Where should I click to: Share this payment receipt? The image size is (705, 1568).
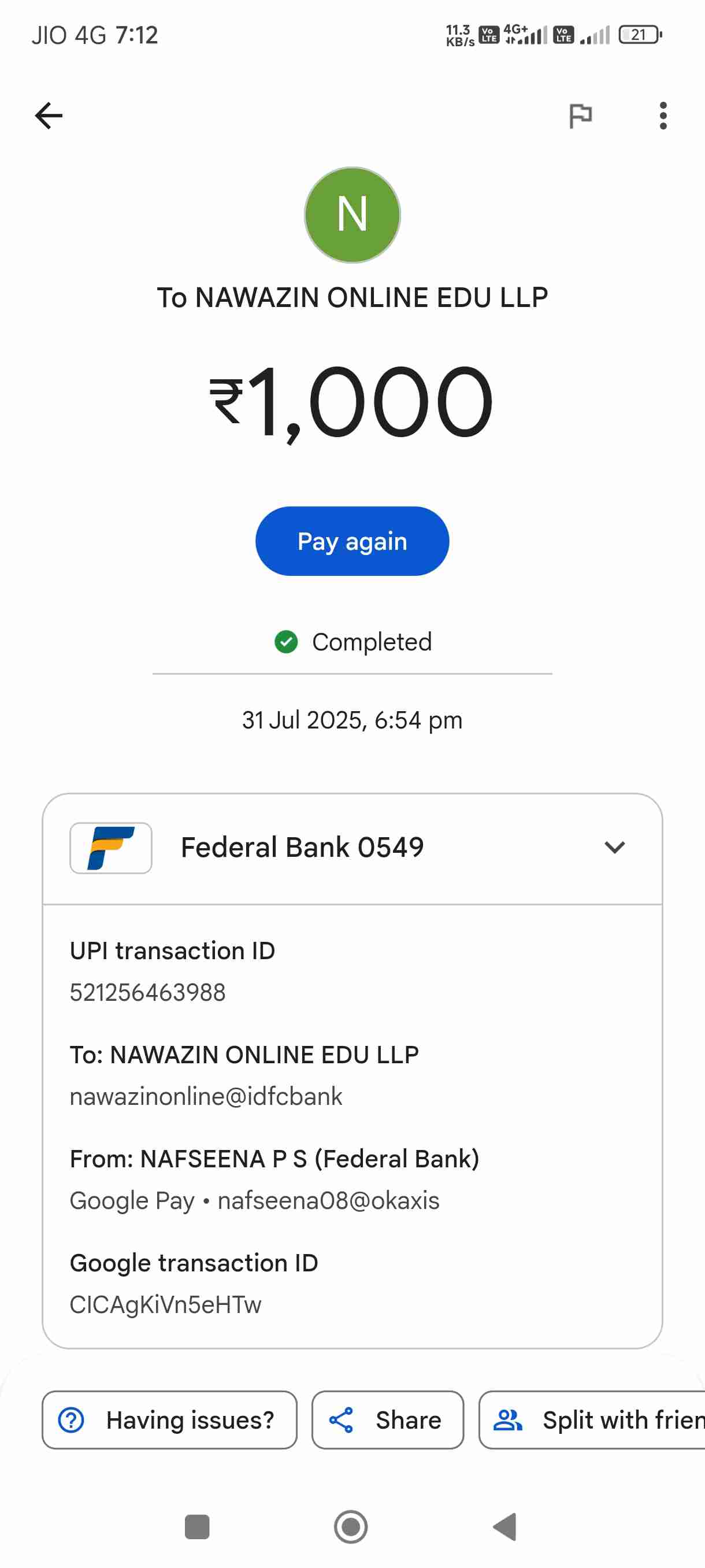[388, 1420]
